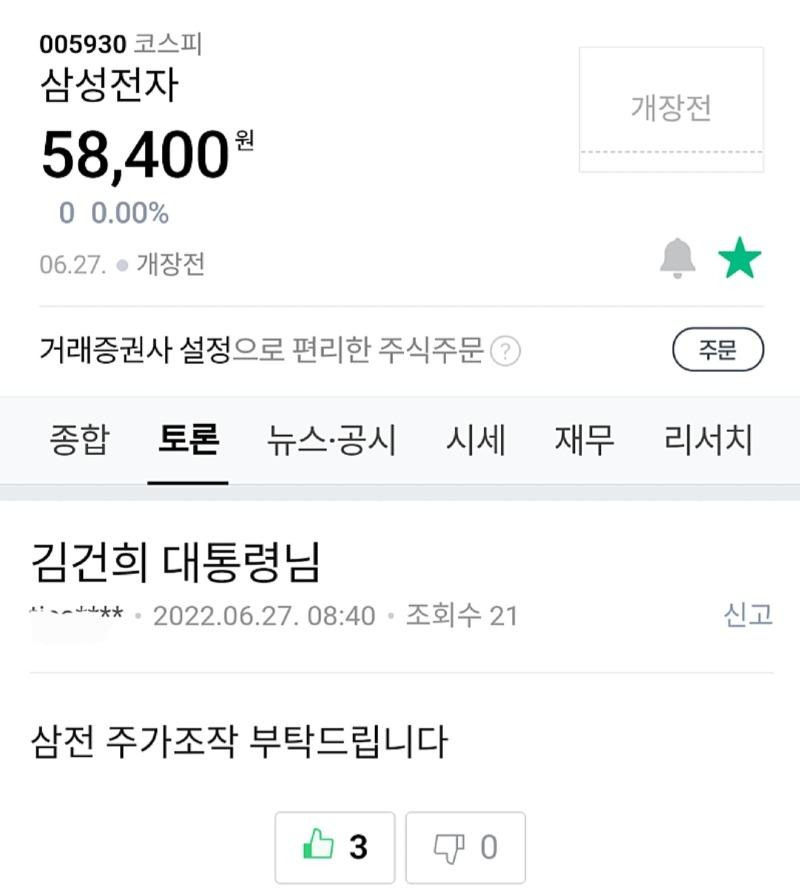800x895 pixels.
Task: Switch to the 종합 tab
Action: [x=79, y=440]
